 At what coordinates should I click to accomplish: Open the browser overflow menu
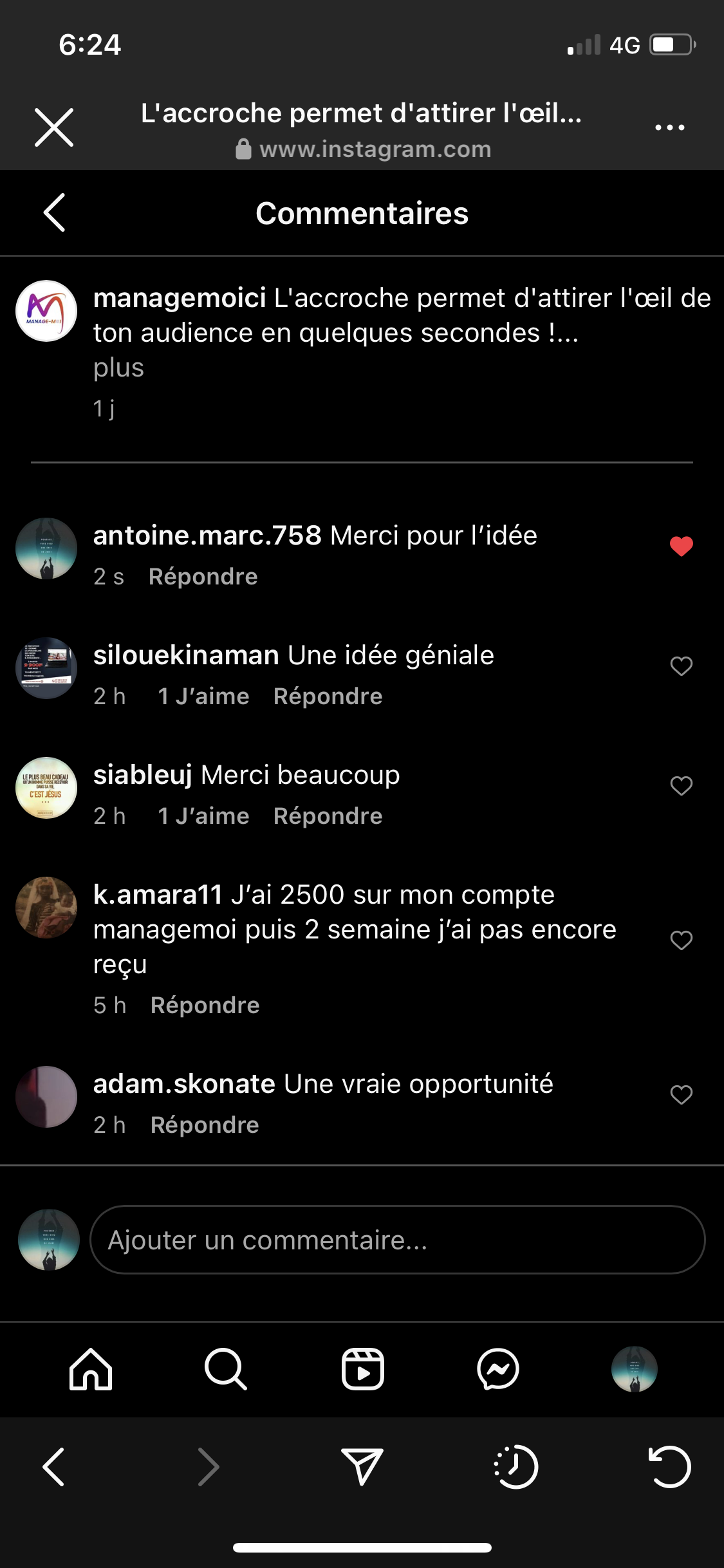669,127
